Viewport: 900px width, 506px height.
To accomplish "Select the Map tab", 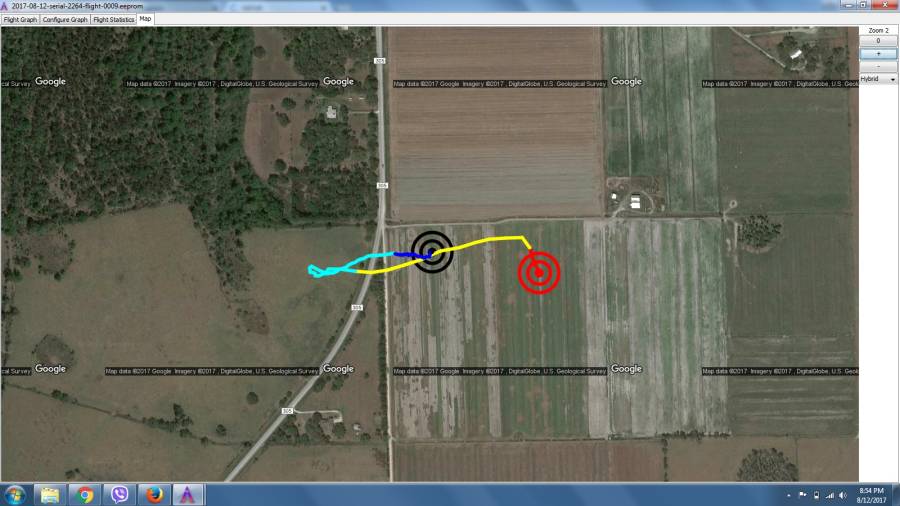I will tap(146, 19).
